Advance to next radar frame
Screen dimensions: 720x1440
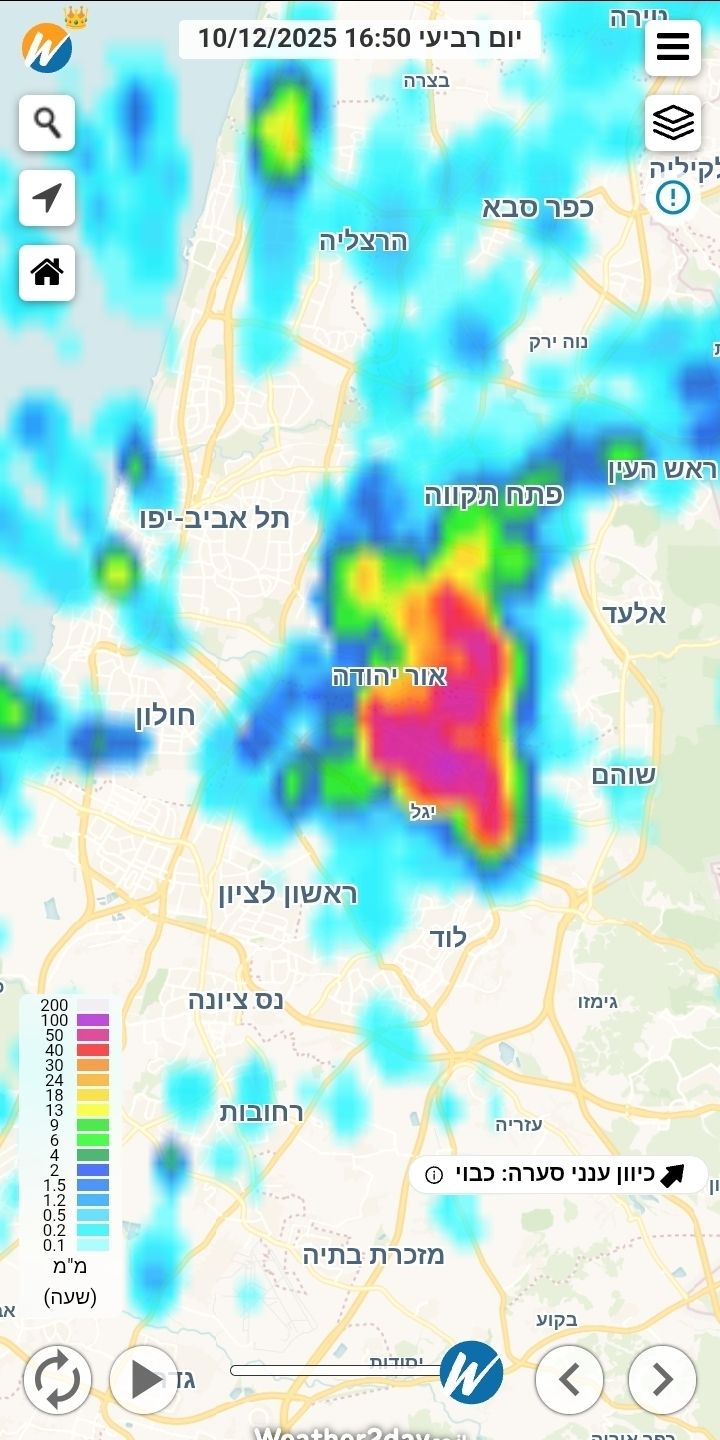[x=662, y=1380]
